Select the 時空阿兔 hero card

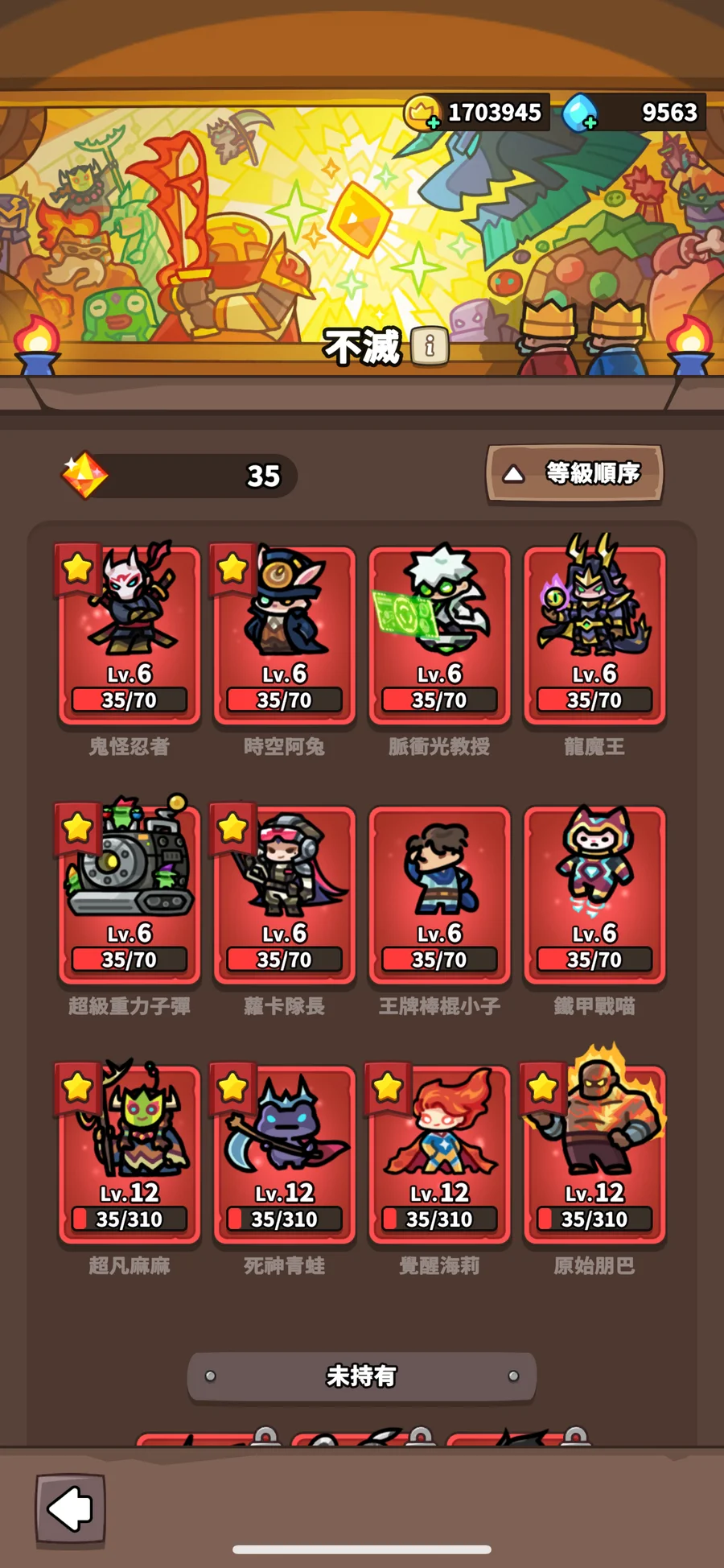pos(284,634)
